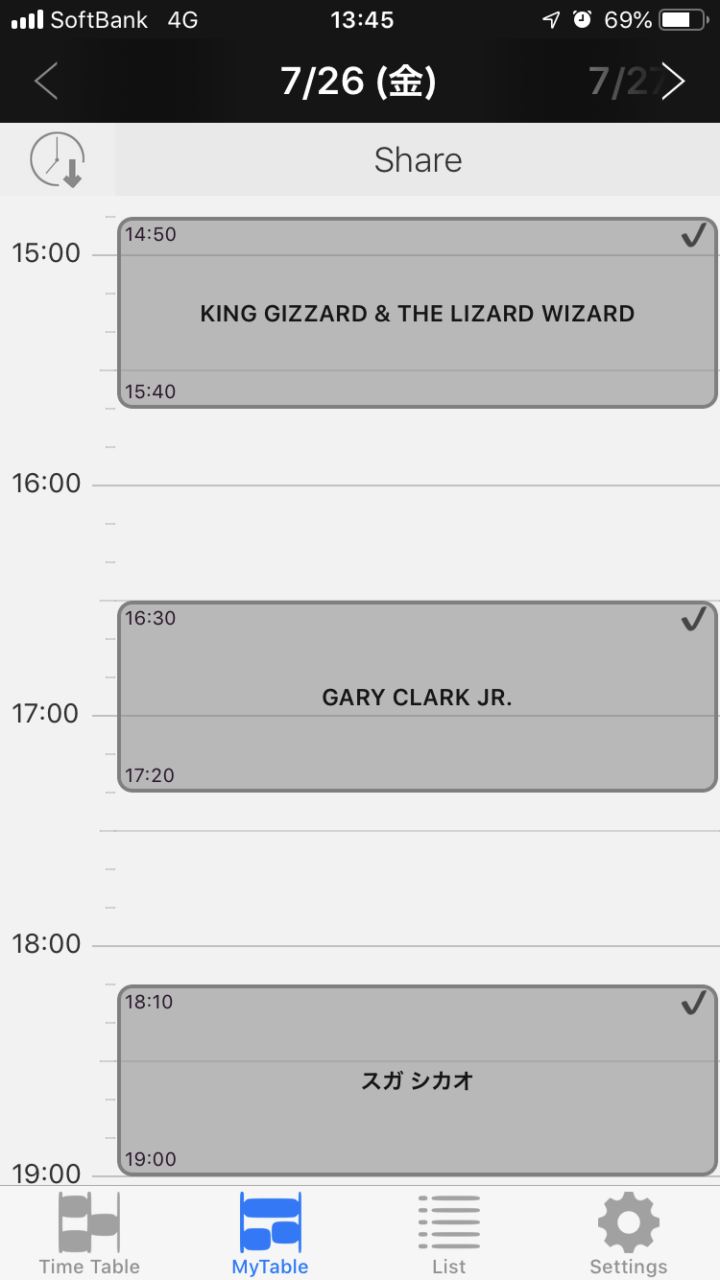This screenshot has height=1280, width=720.
Task: Go to the previous day
Action: tap(46, 81)
